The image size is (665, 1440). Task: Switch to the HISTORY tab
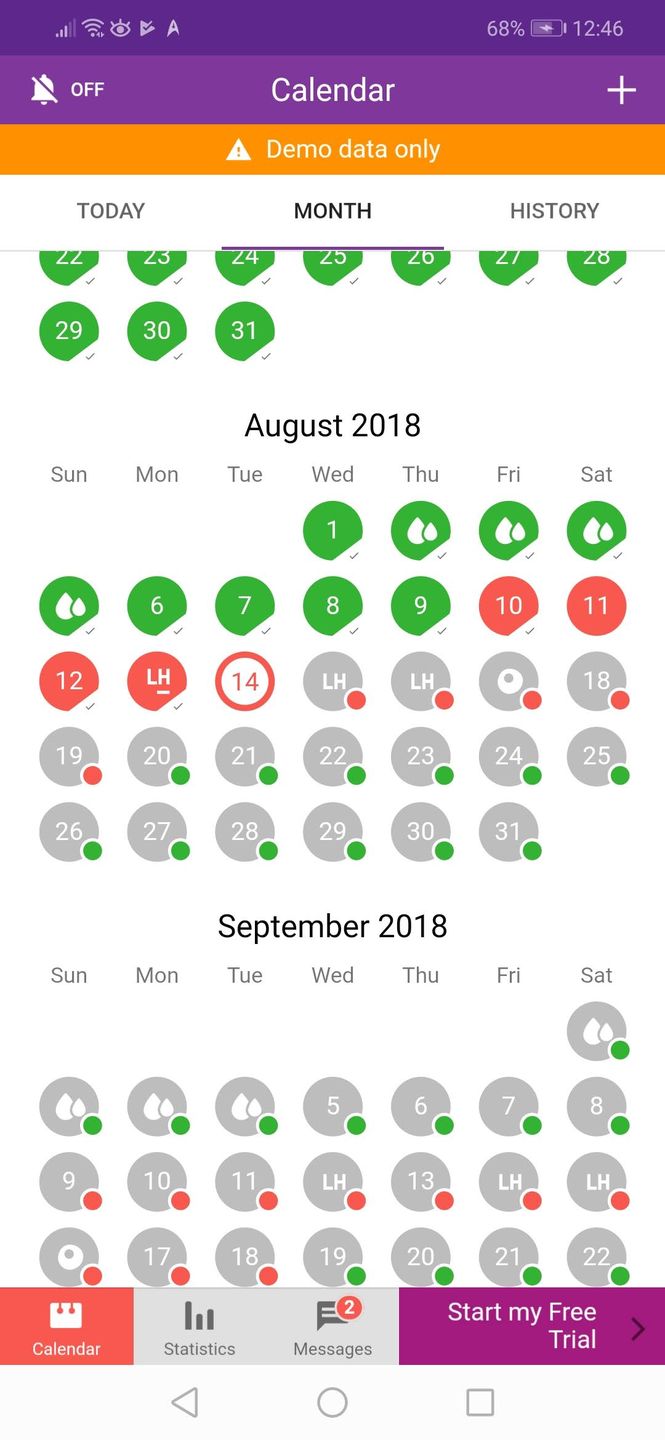[x=554, y=211]
